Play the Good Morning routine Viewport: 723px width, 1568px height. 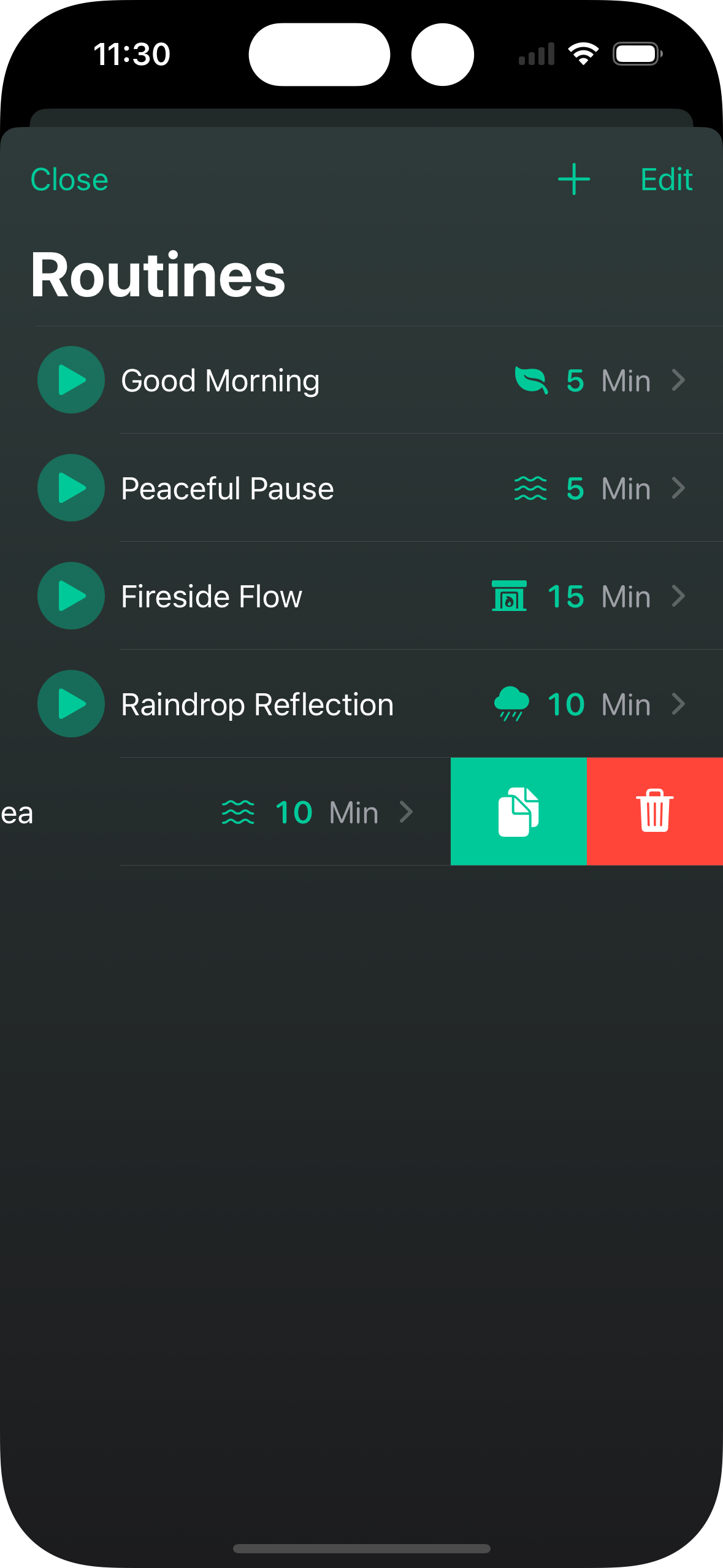coord(71,380)
